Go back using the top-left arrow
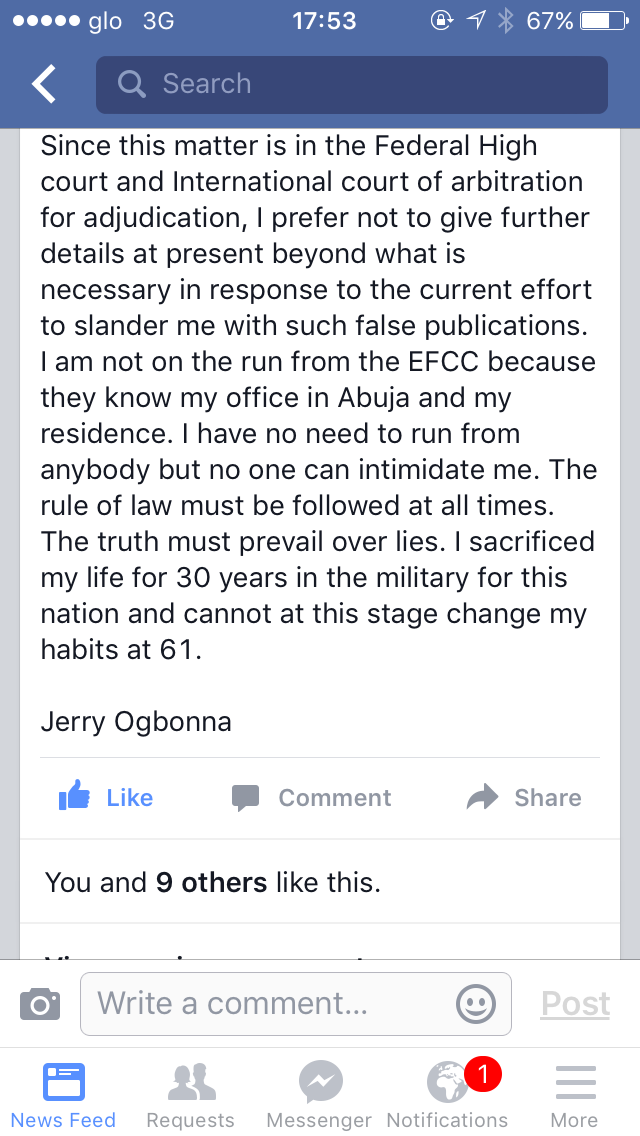 pos(44,85)
